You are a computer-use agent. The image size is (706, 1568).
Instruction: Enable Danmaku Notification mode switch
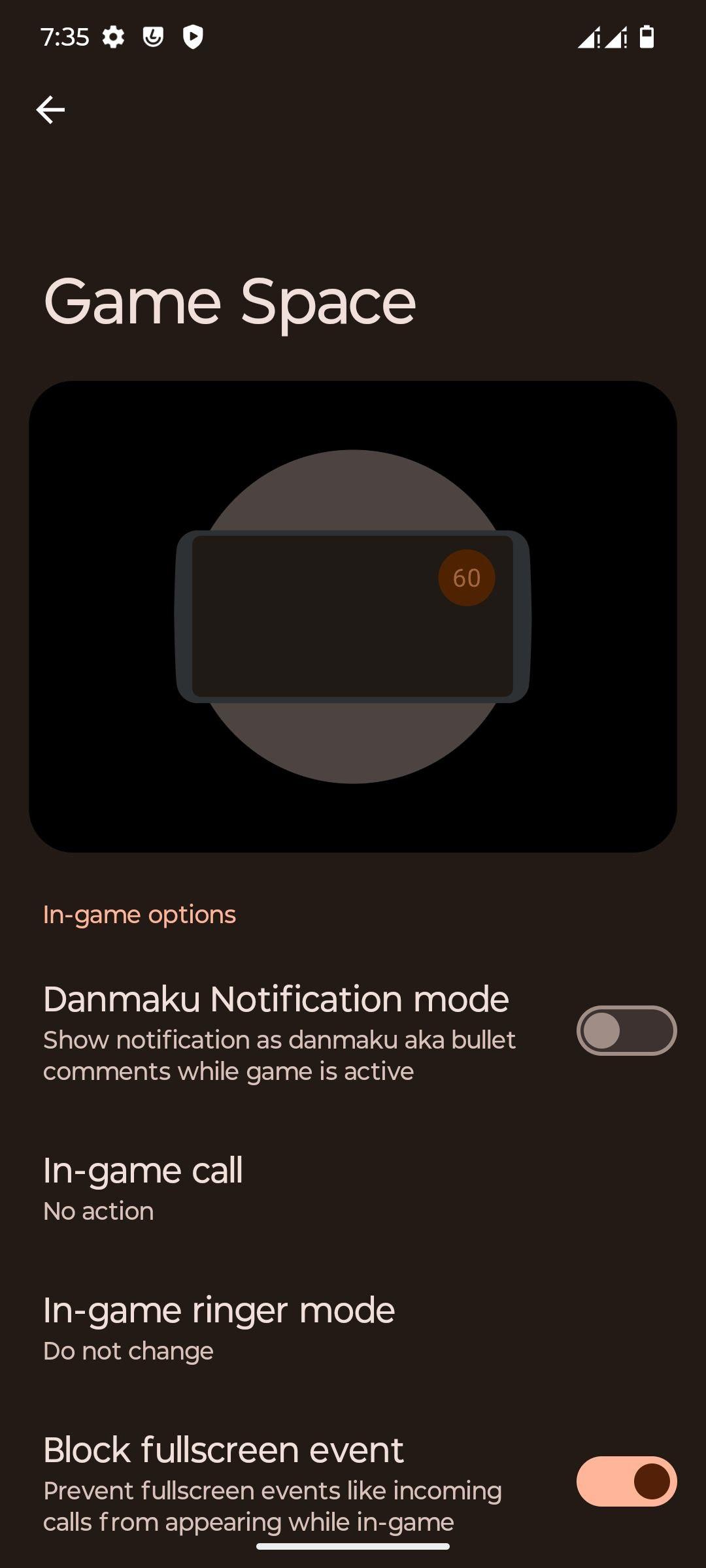(x=626, y=1030)
